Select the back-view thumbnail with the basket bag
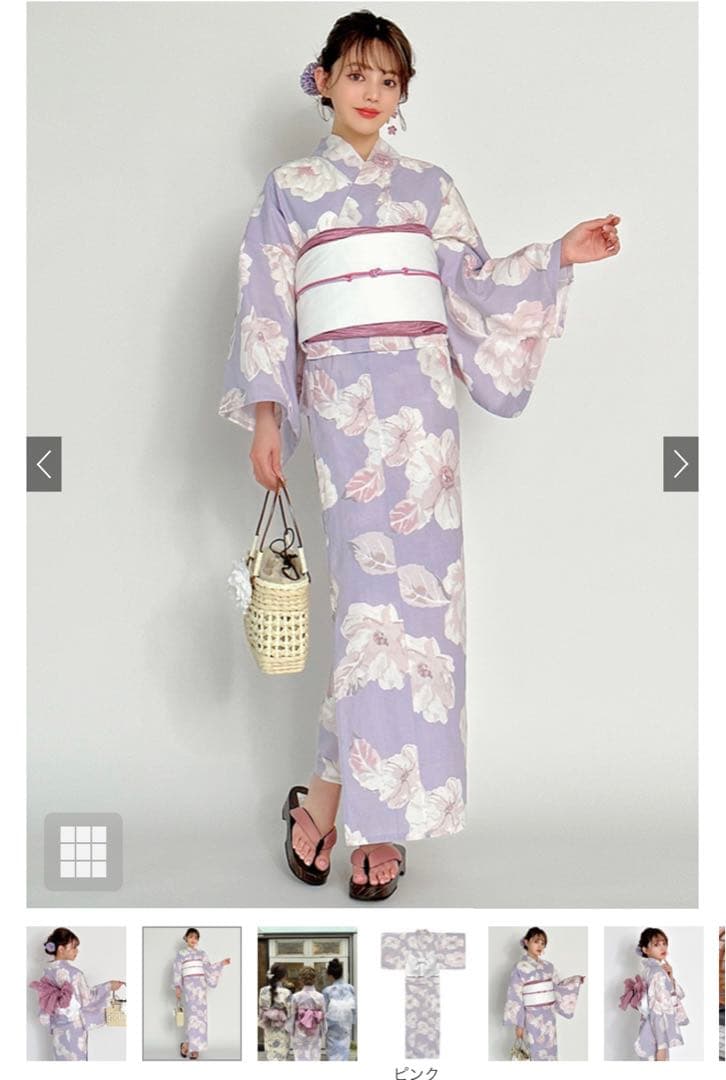This screenshot has height=1080, width=726. (x=77, y=993)
